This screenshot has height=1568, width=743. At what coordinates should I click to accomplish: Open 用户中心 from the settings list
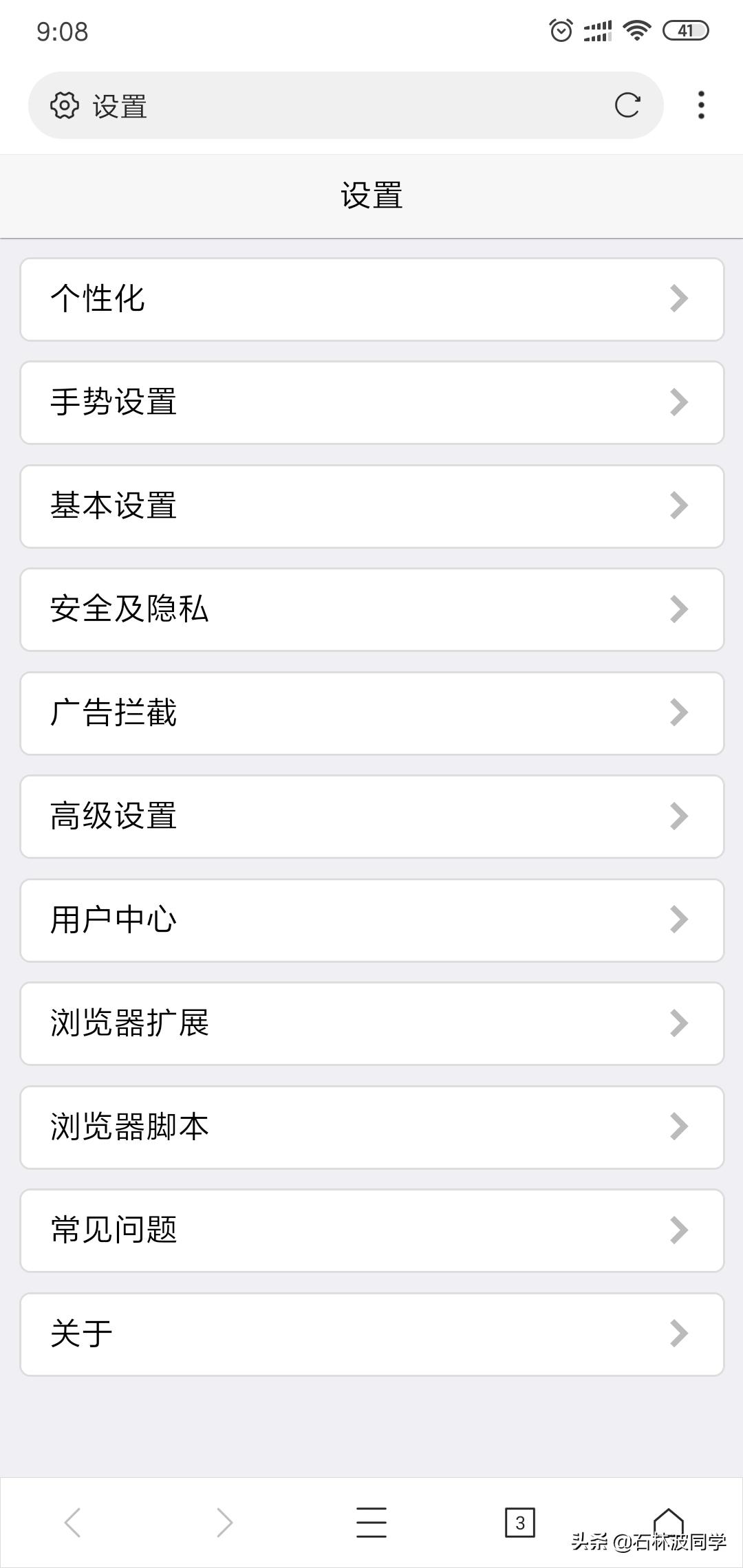coord(371,920)
